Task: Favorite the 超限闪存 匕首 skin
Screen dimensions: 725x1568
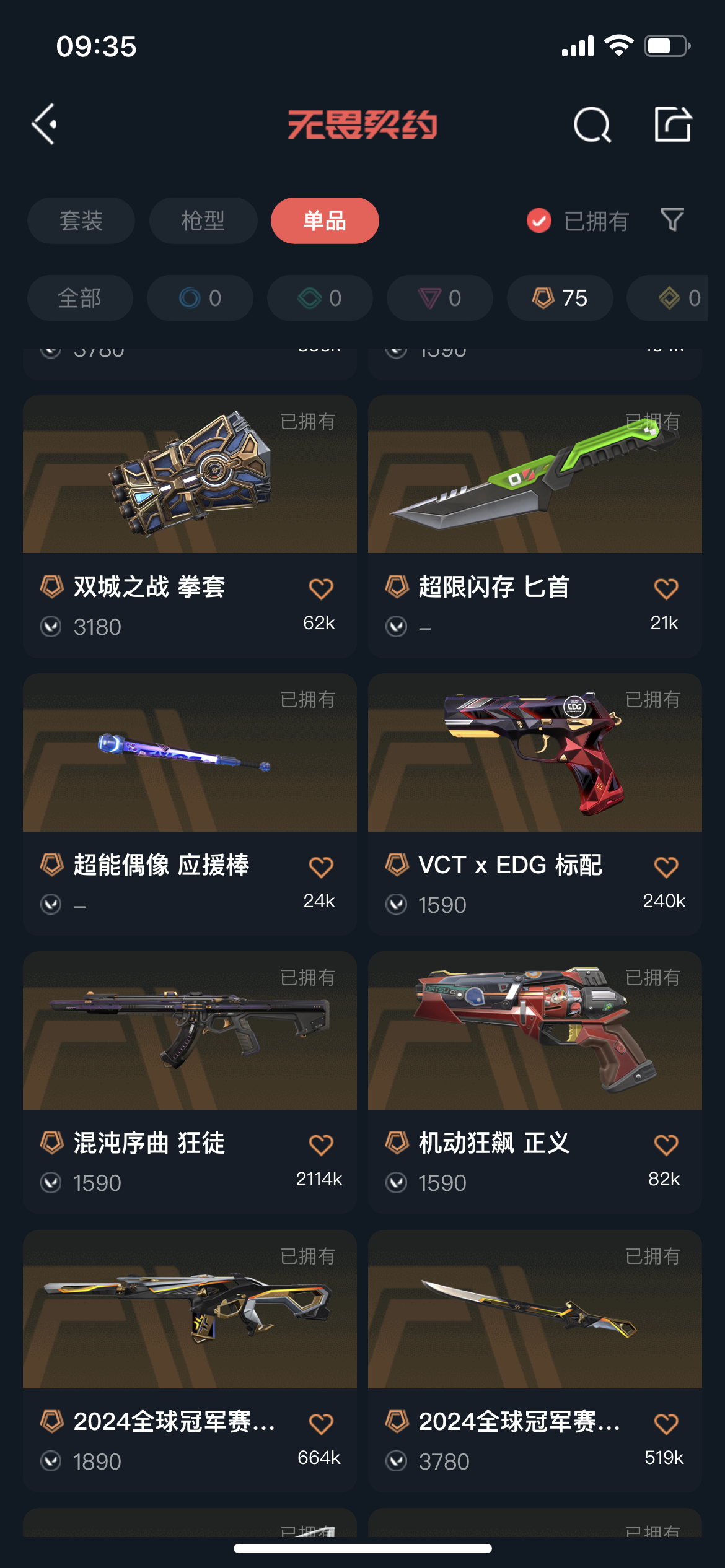Action: coord(666,588)
